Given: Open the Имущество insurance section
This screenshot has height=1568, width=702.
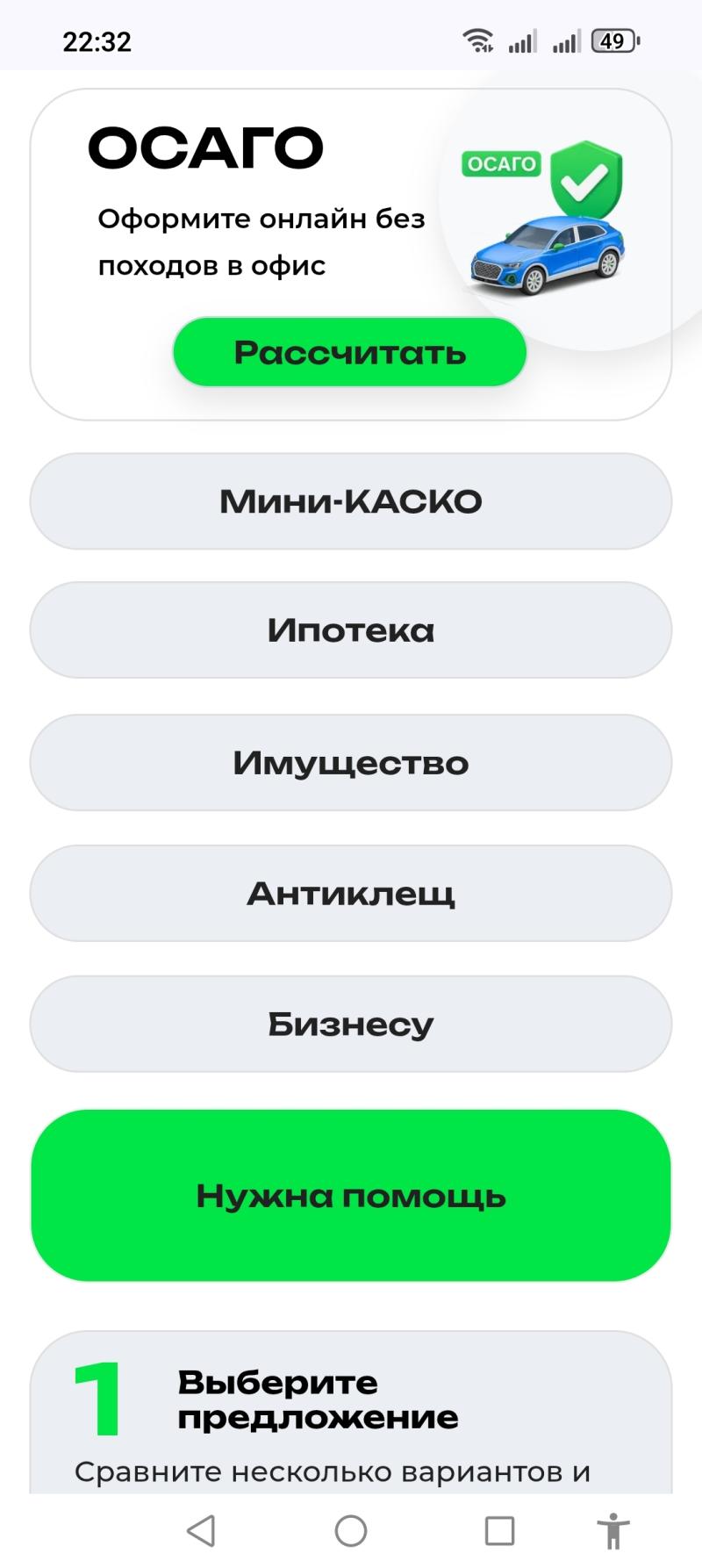Looking at the screenshot, I should [351, 762].
